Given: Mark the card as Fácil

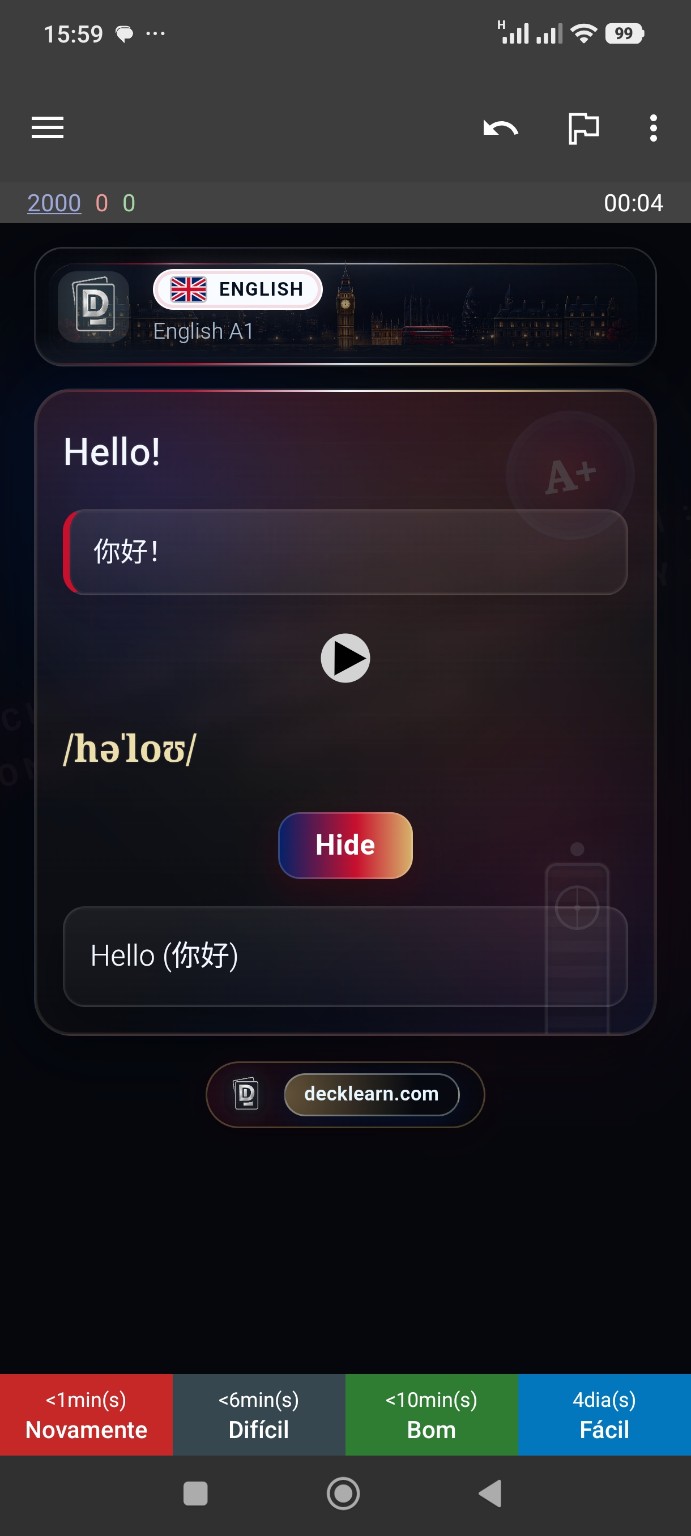Looking at the screenshot, I should pos(605,1415).
